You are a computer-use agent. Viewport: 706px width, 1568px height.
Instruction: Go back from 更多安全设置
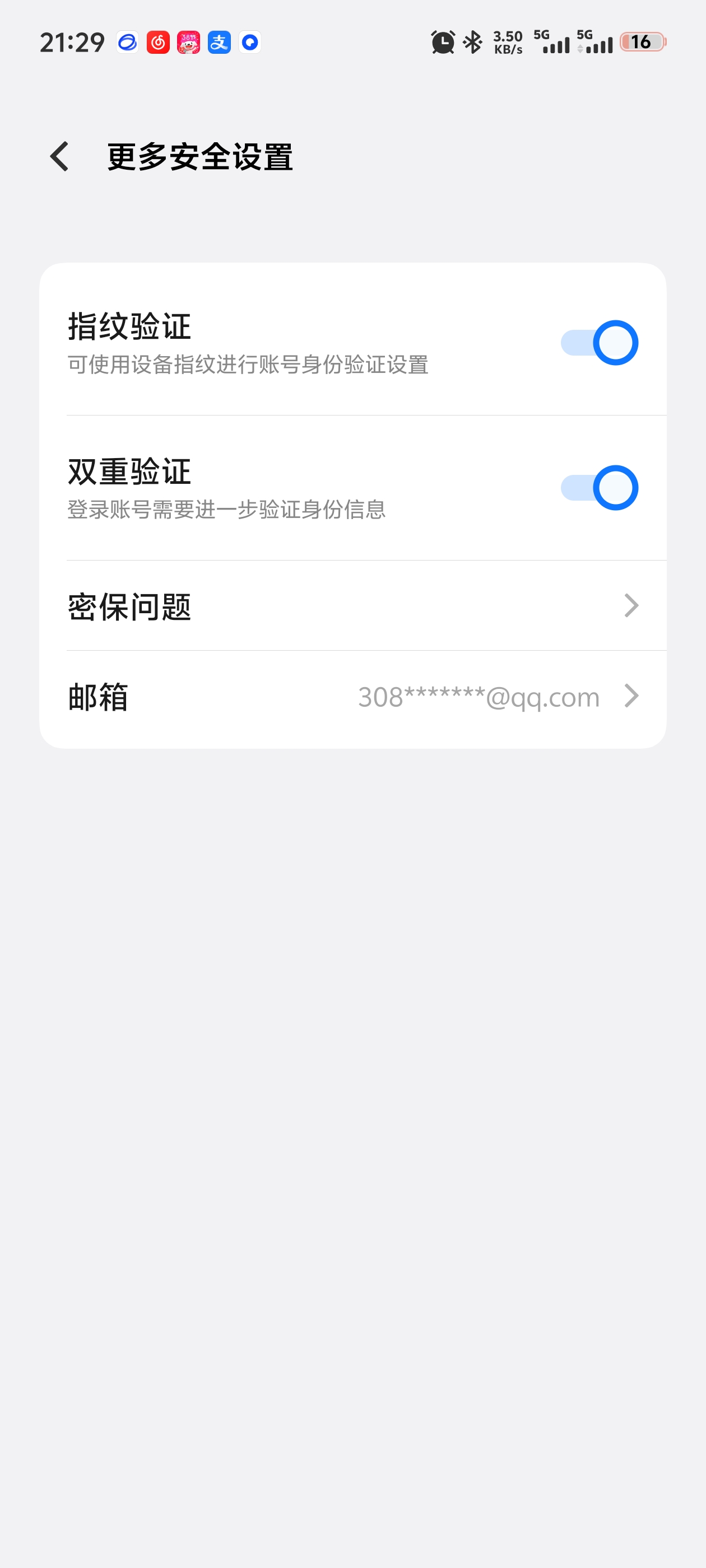click(x=60, y=157)
